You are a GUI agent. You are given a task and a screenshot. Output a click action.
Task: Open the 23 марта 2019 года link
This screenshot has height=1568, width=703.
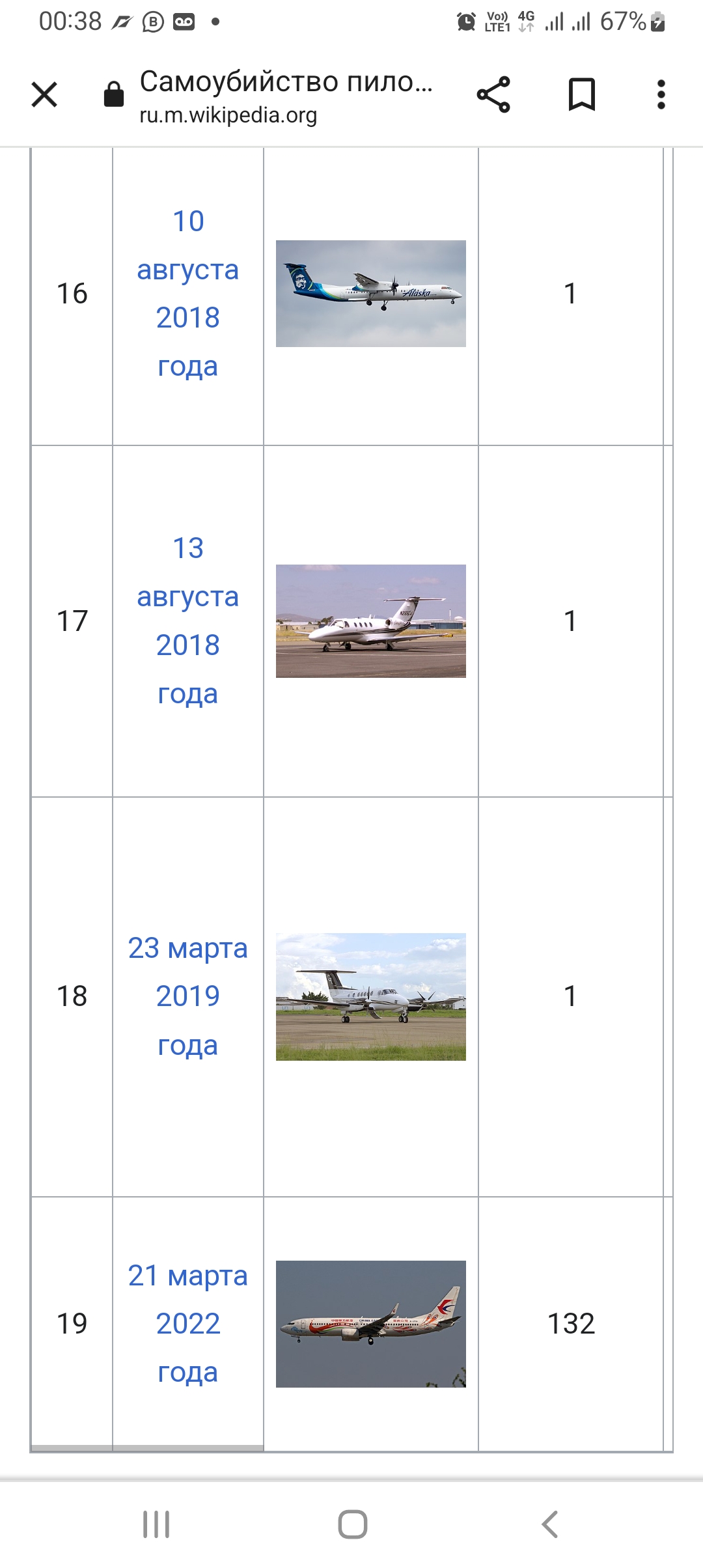click(188, 996)
